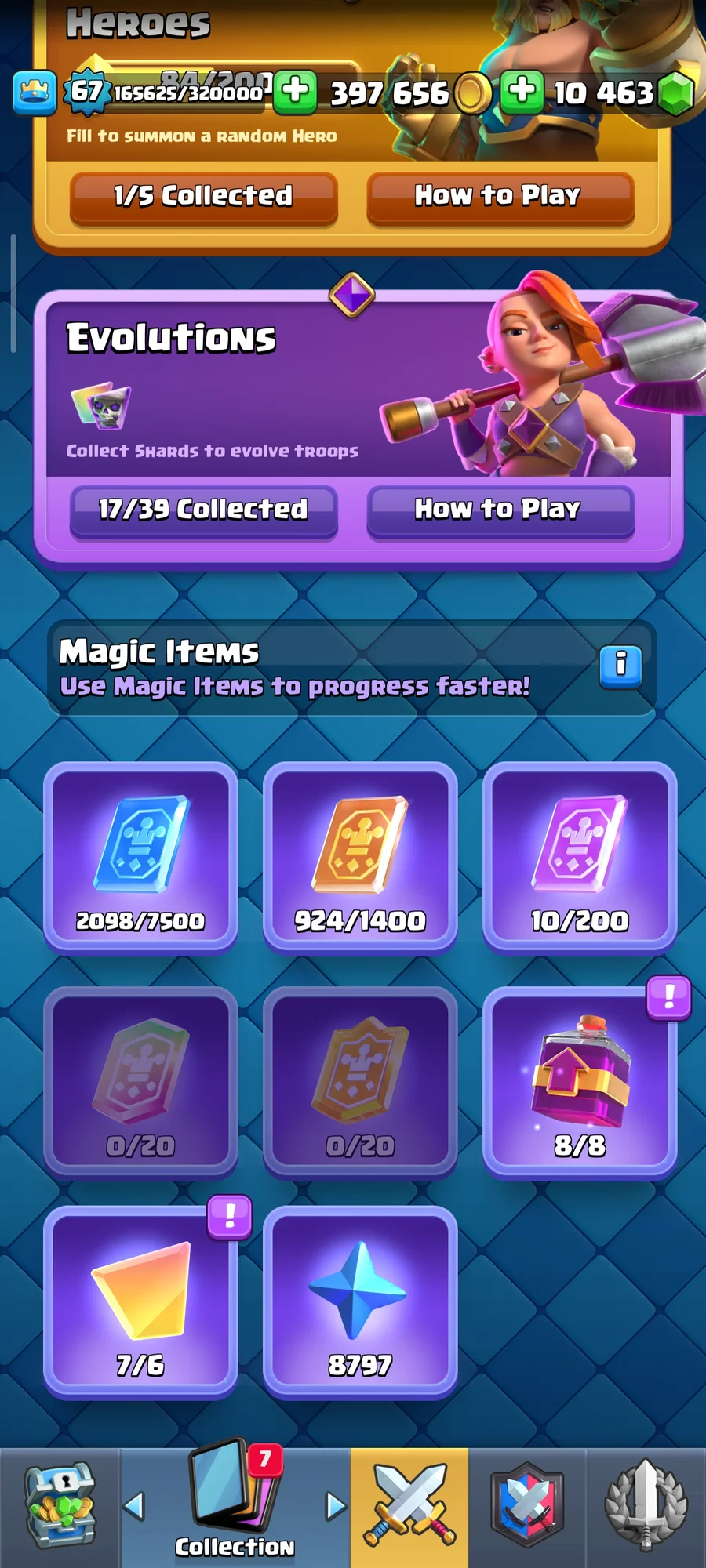Tap the left arrow next to Collection

coord(134,1505)
